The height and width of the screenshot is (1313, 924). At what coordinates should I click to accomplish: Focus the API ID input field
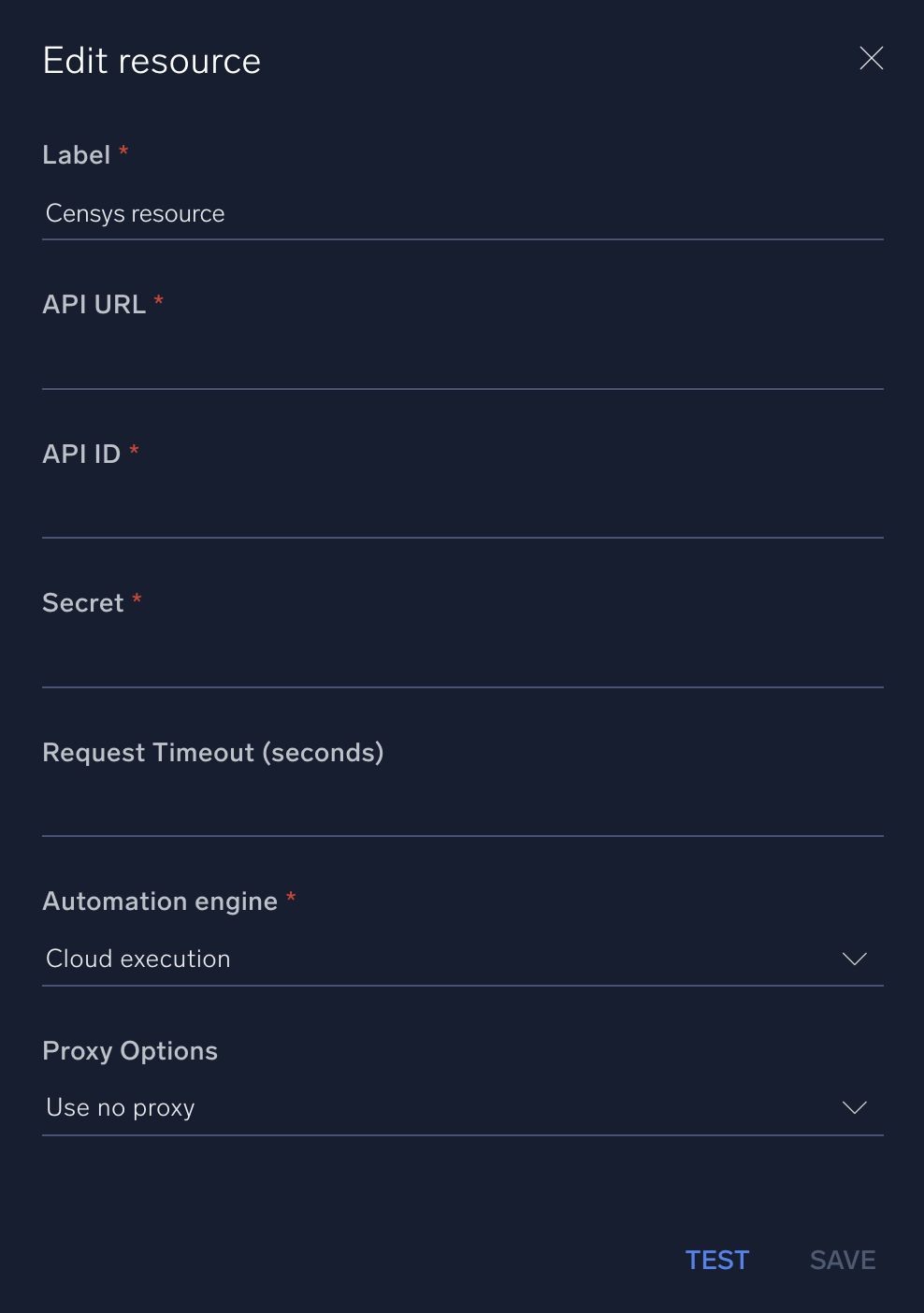(374, 514)
